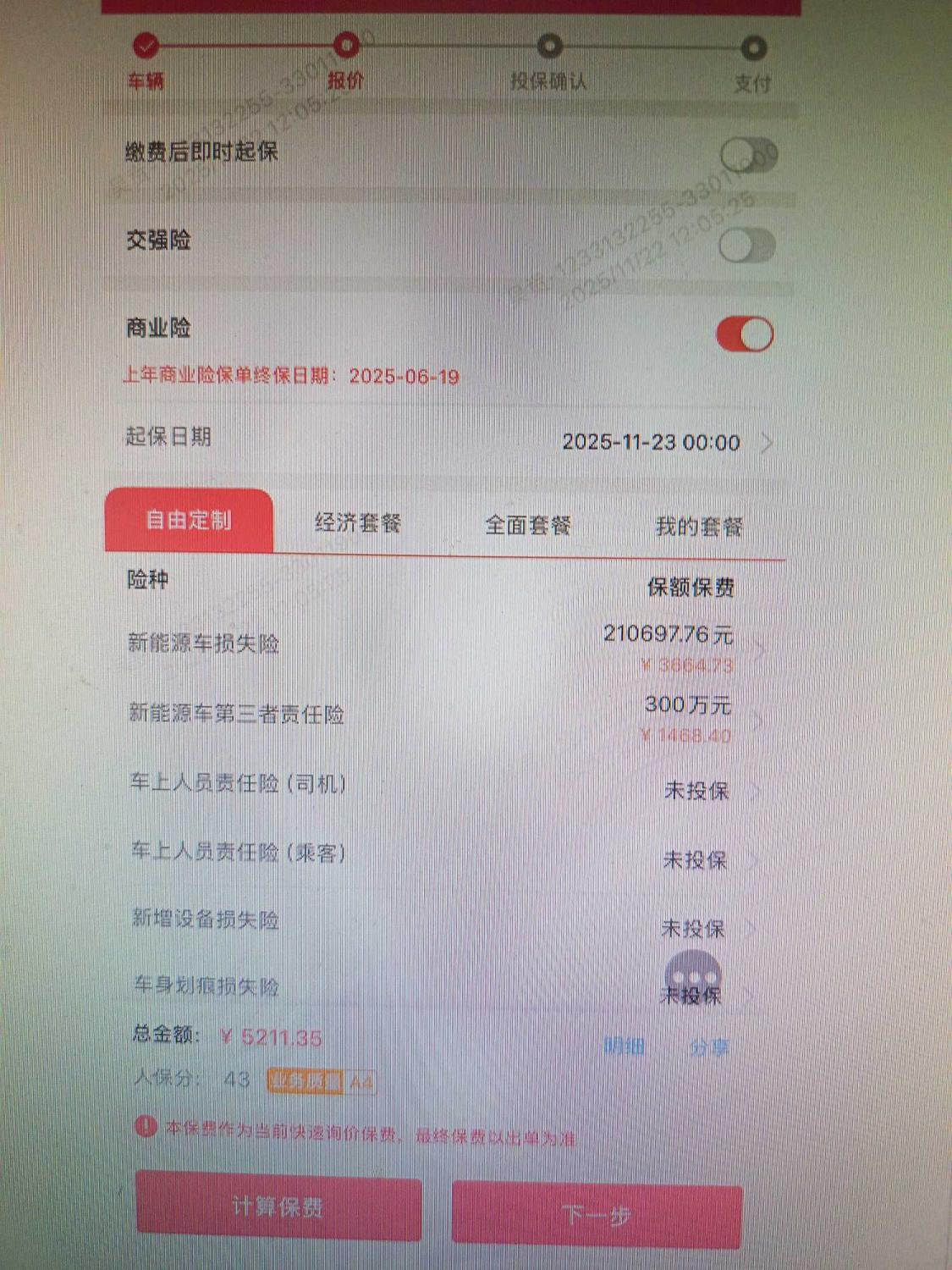The image size is (952, 1270).
Task: Tap the 分享 link
Action: coord(709,1048)
